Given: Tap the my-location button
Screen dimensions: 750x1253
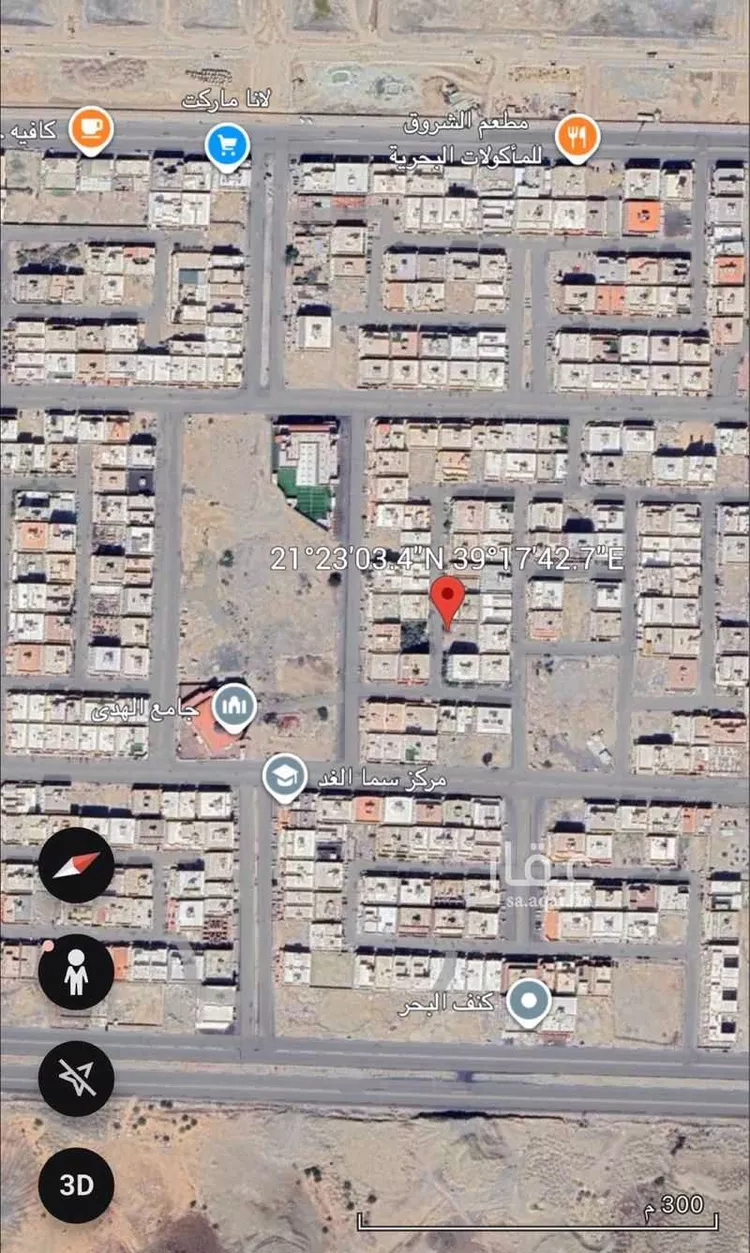Looking at the screenshot, I should [76, 1078].
